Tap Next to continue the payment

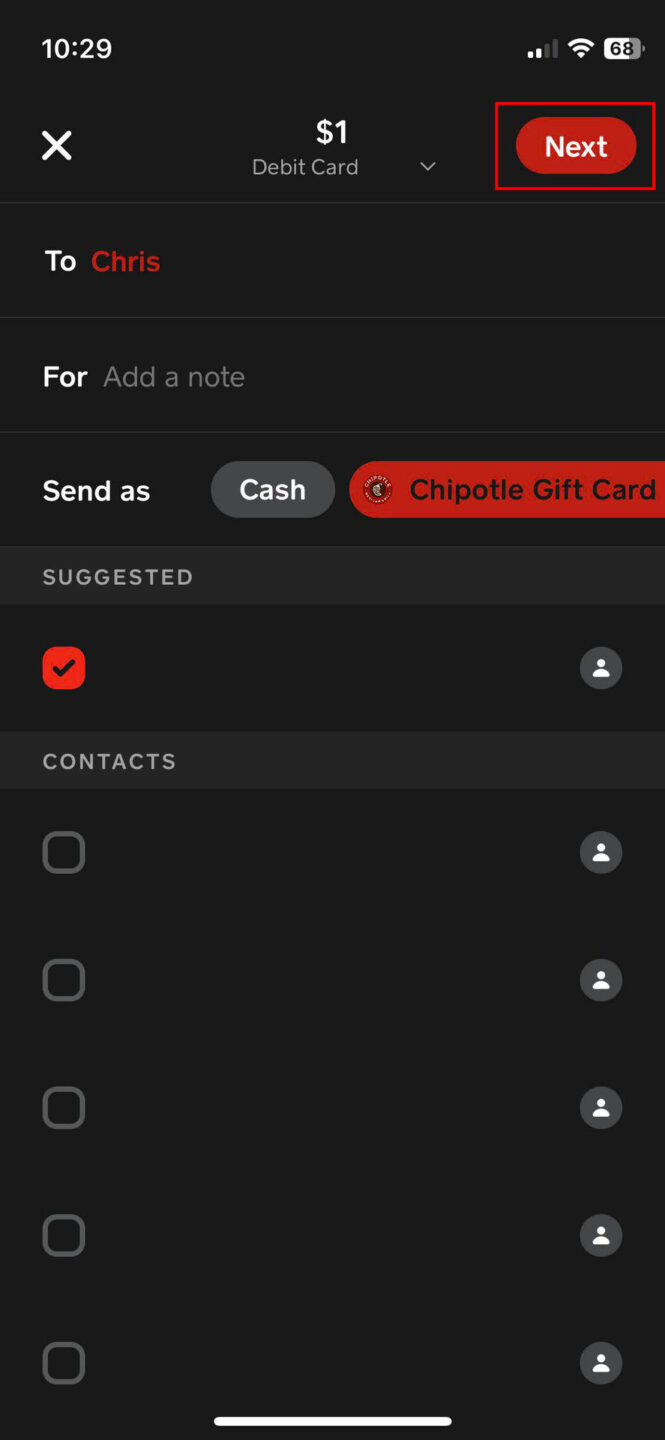[576, 147]
